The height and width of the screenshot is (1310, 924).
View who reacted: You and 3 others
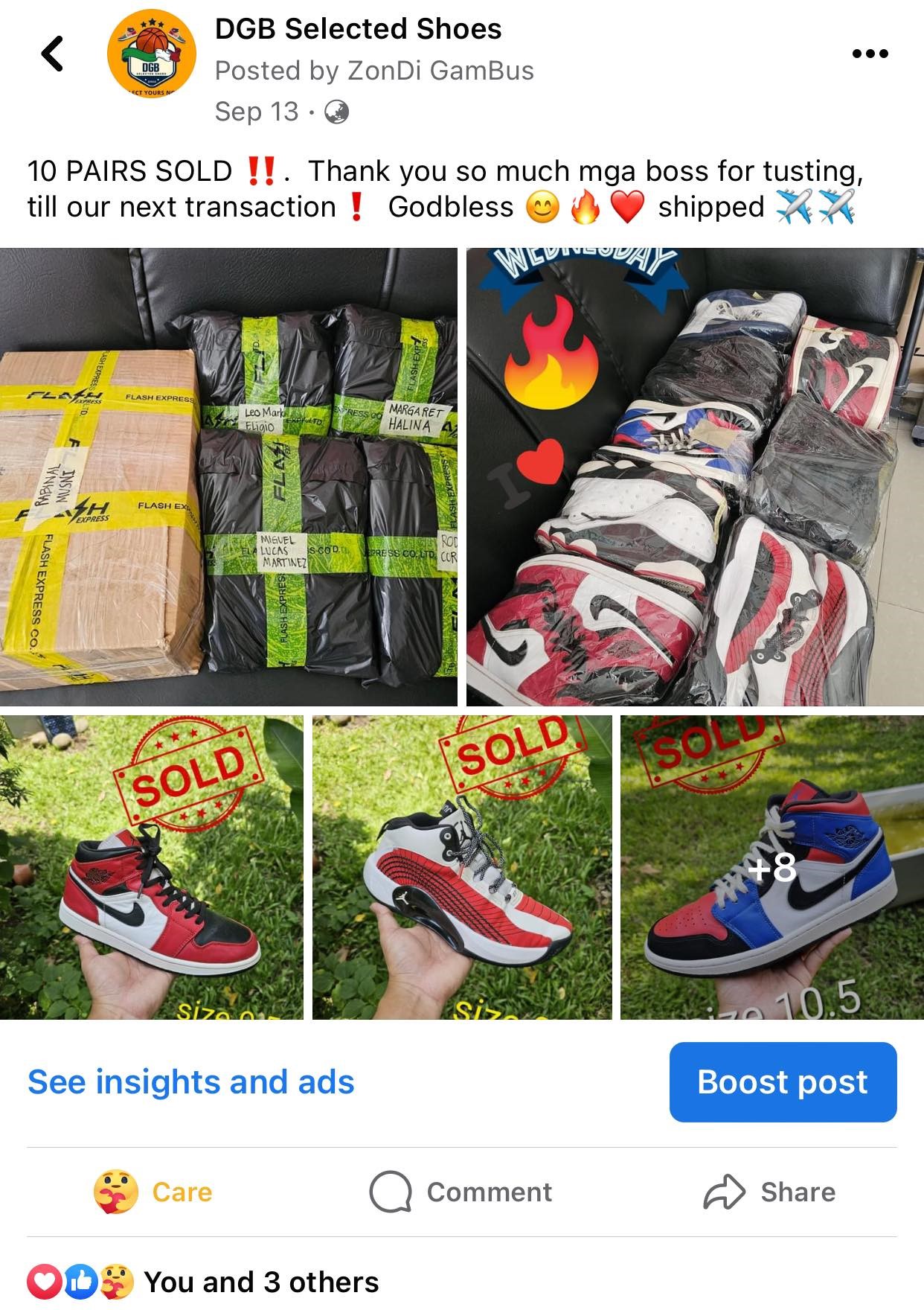tap(260, 1282)
